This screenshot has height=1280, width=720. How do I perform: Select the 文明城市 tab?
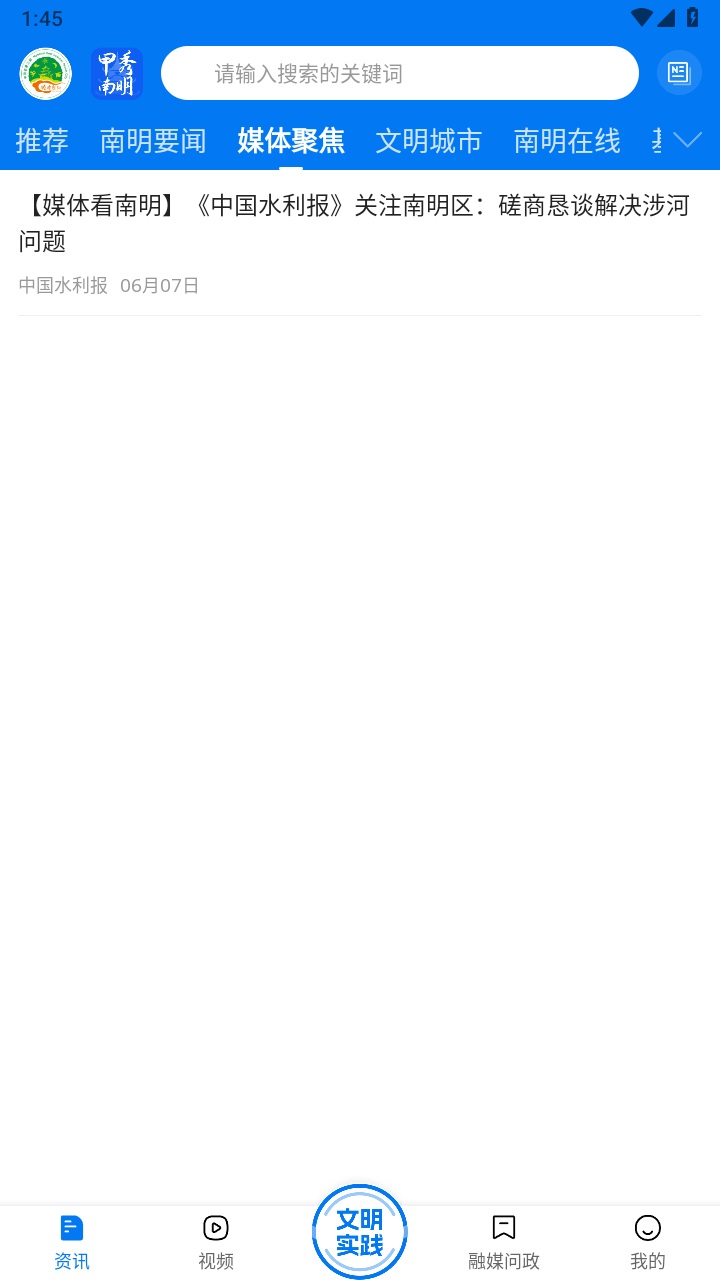[429, 141]
